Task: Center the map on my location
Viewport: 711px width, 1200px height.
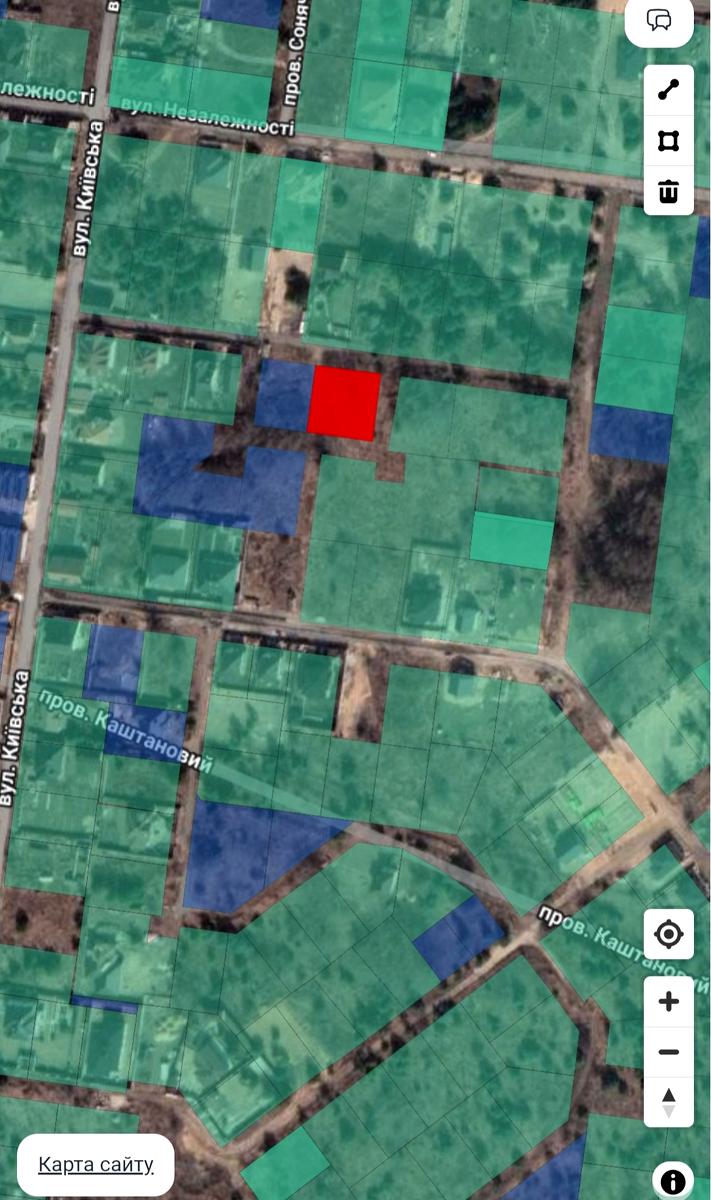Action: (x=669, y=935)
